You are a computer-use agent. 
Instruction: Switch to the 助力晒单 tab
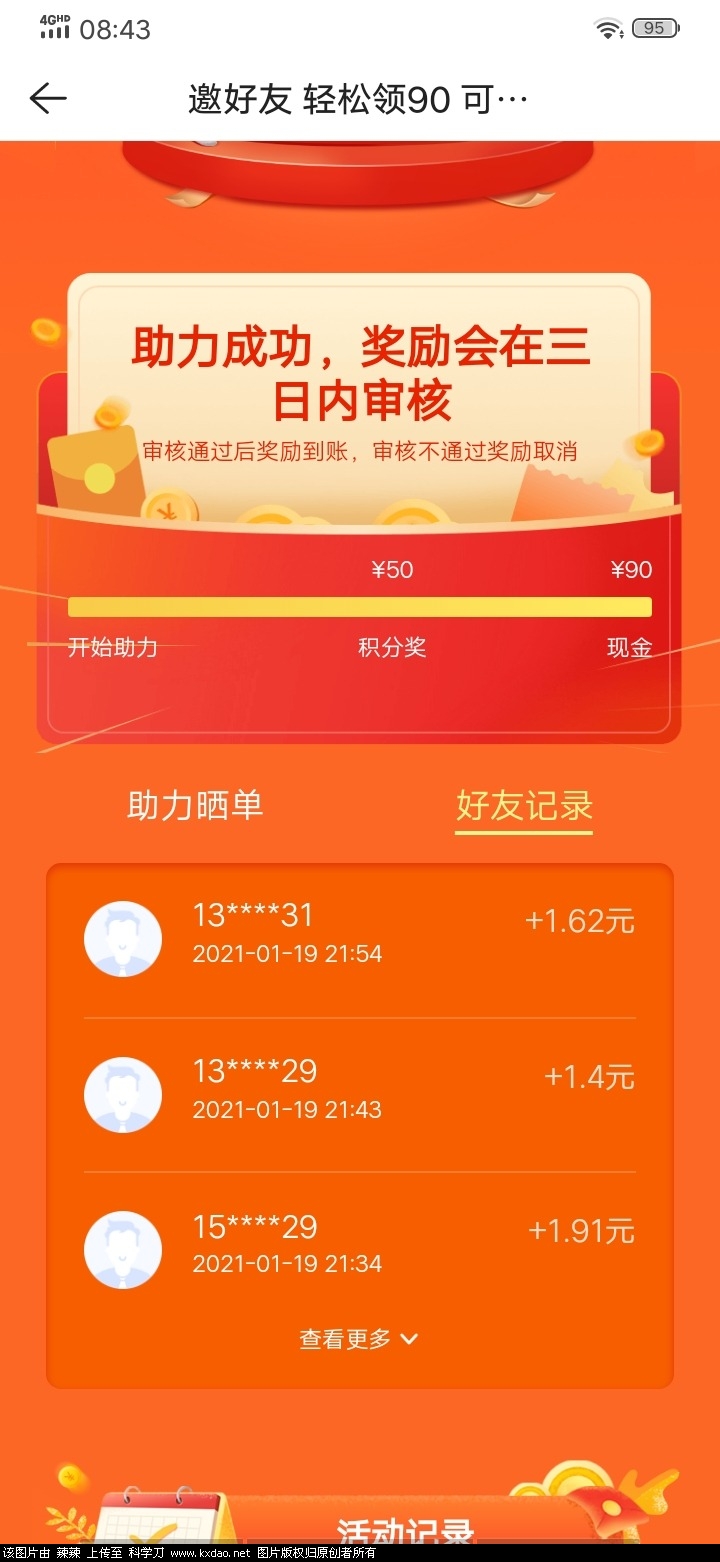point(195,805)
